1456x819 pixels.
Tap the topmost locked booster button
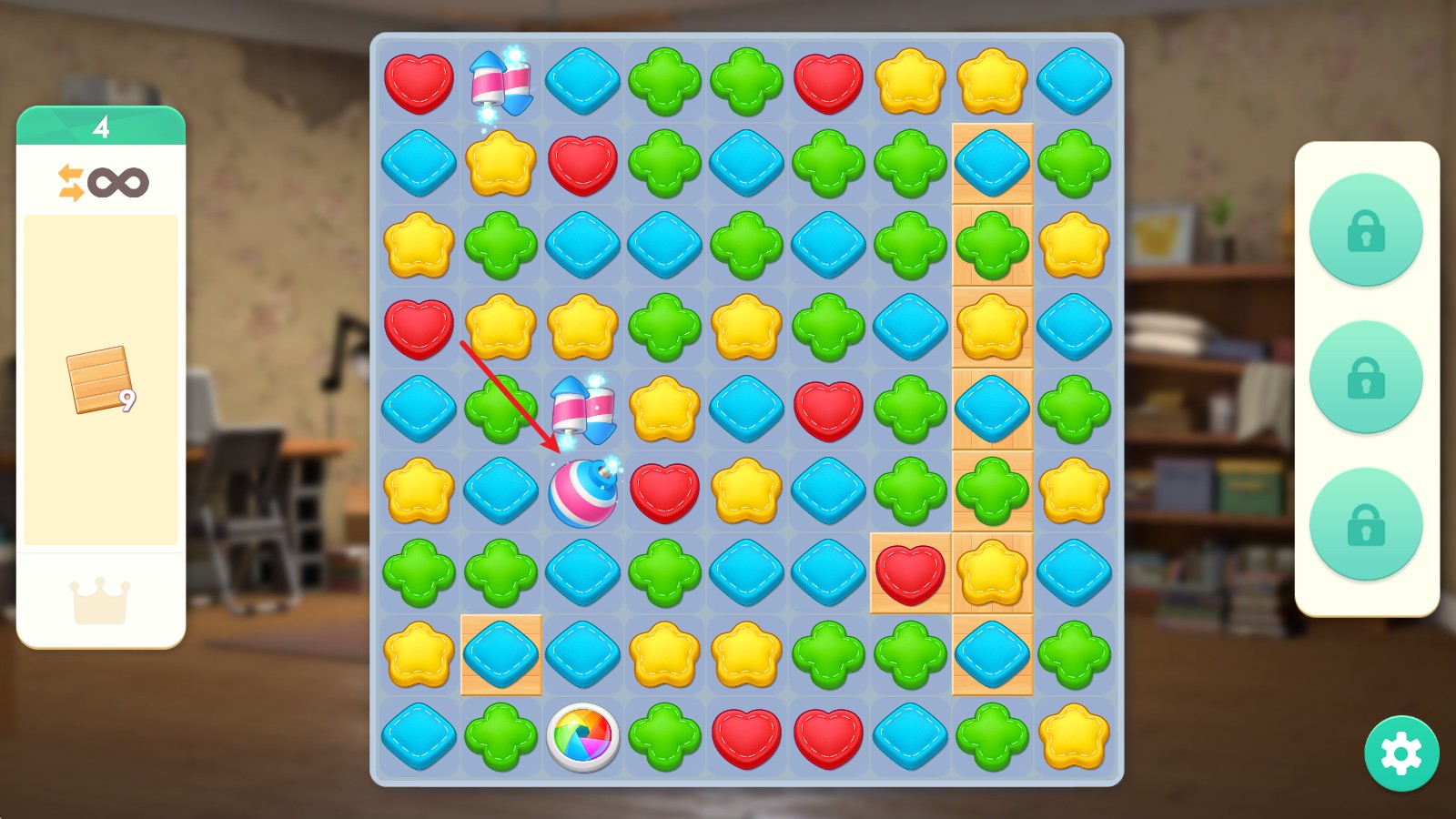pos(1365,230)
